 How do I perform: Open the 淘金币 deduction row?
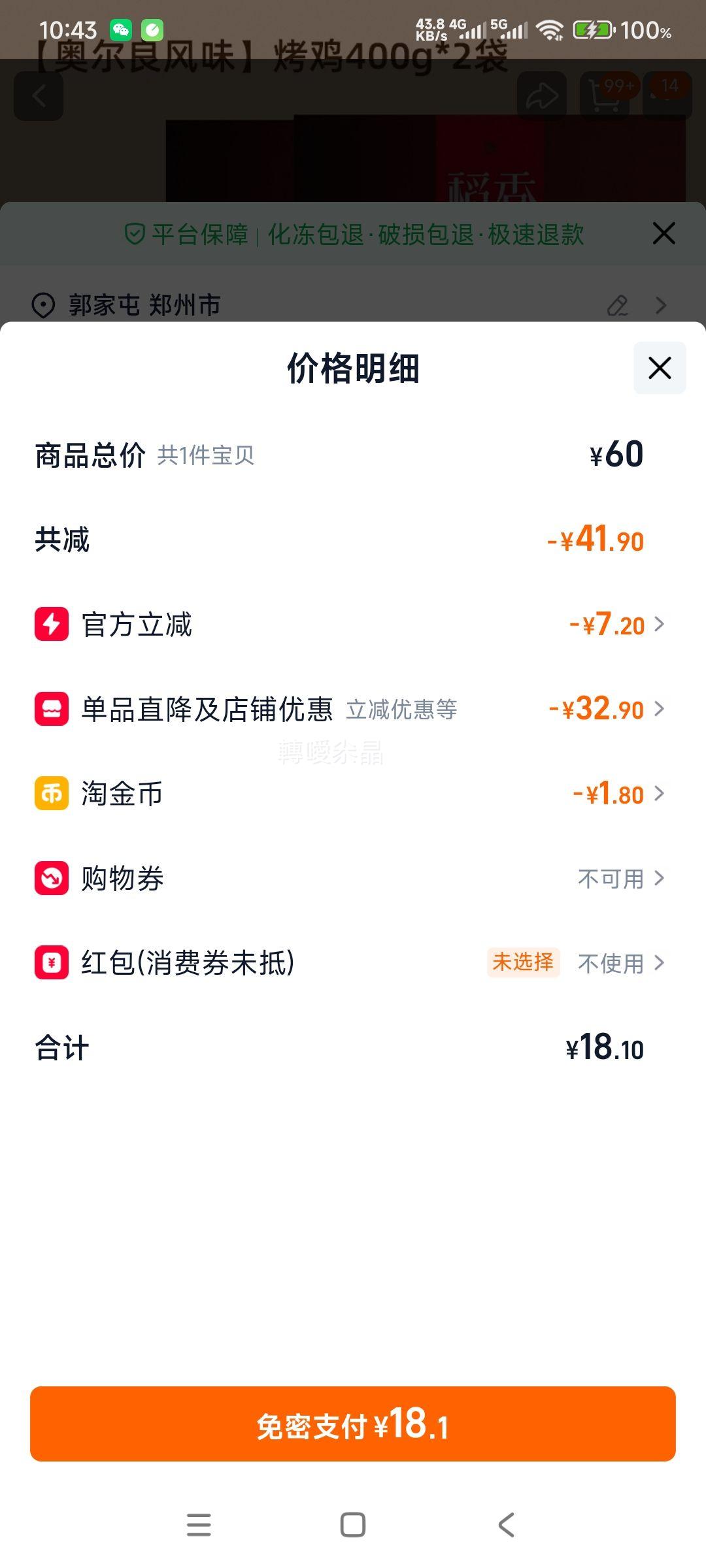point(614,794)
